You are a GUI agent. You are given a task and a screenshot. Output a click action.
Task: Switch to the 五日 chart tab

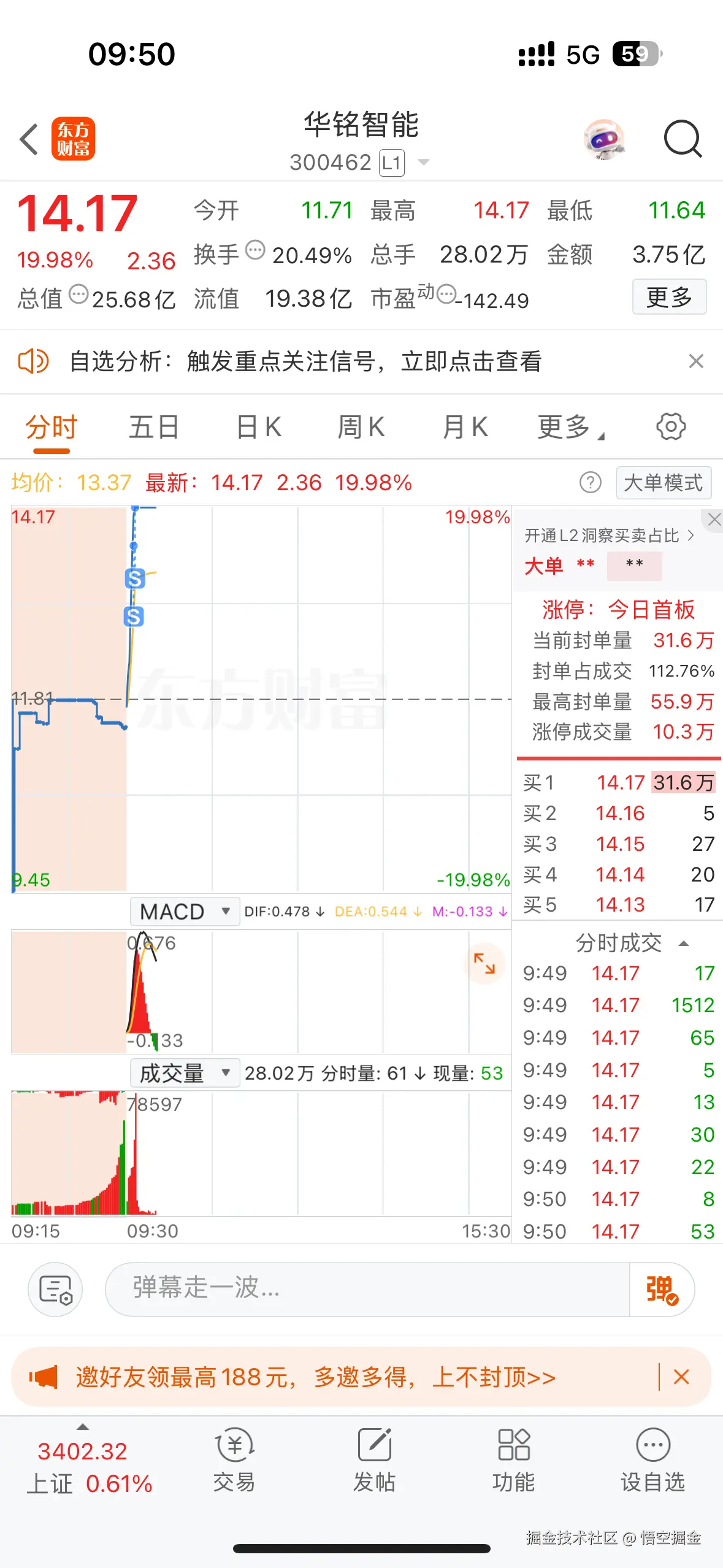tap(153, 426)
